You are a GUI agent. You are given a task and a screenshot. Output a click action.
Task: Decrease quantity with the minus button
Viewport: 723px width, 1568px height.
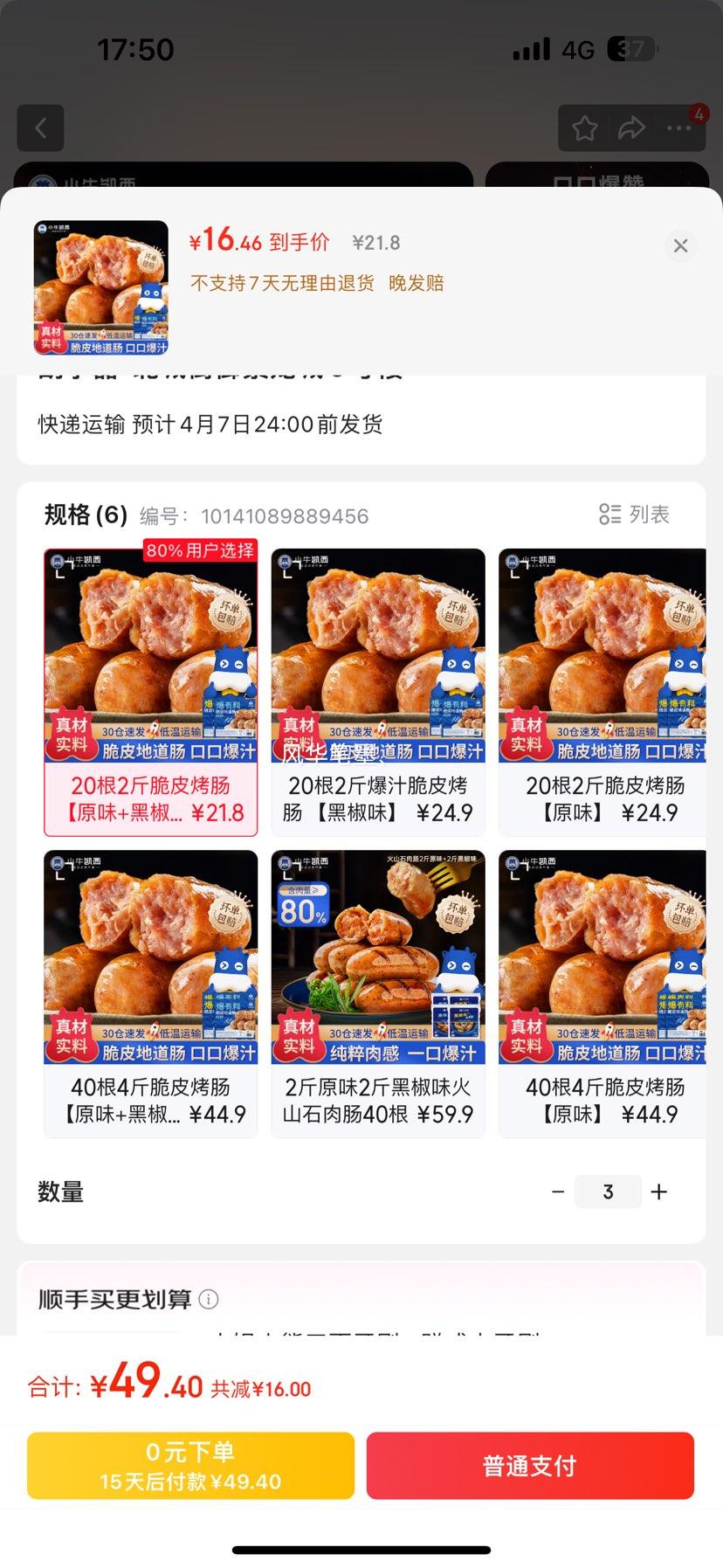(558, 1192)
